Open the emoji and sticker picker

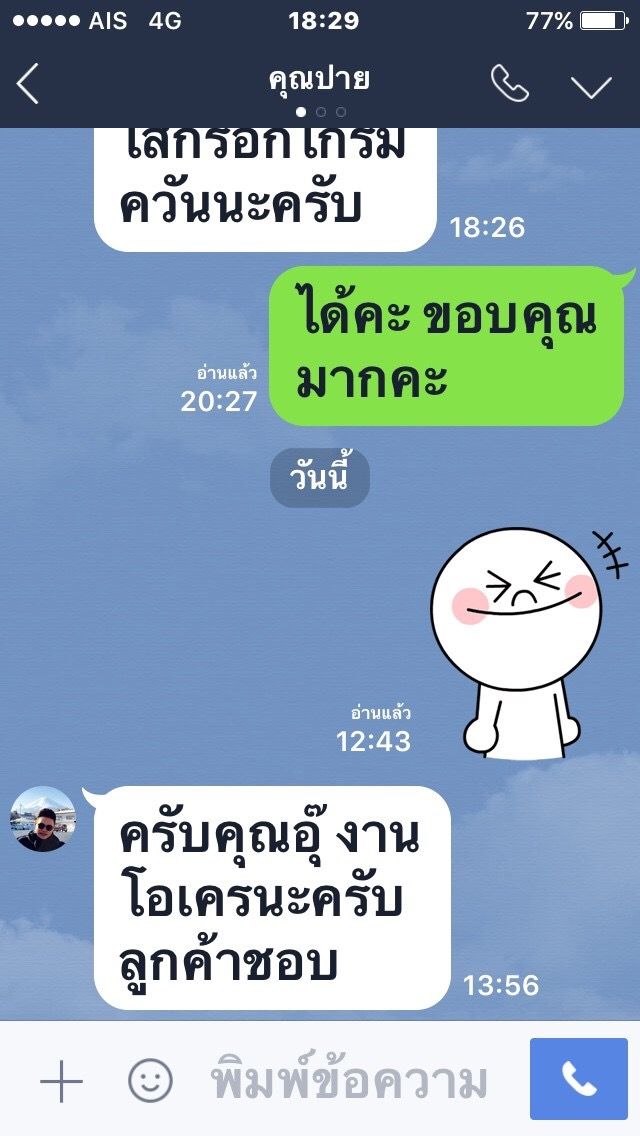(150, 1081)
